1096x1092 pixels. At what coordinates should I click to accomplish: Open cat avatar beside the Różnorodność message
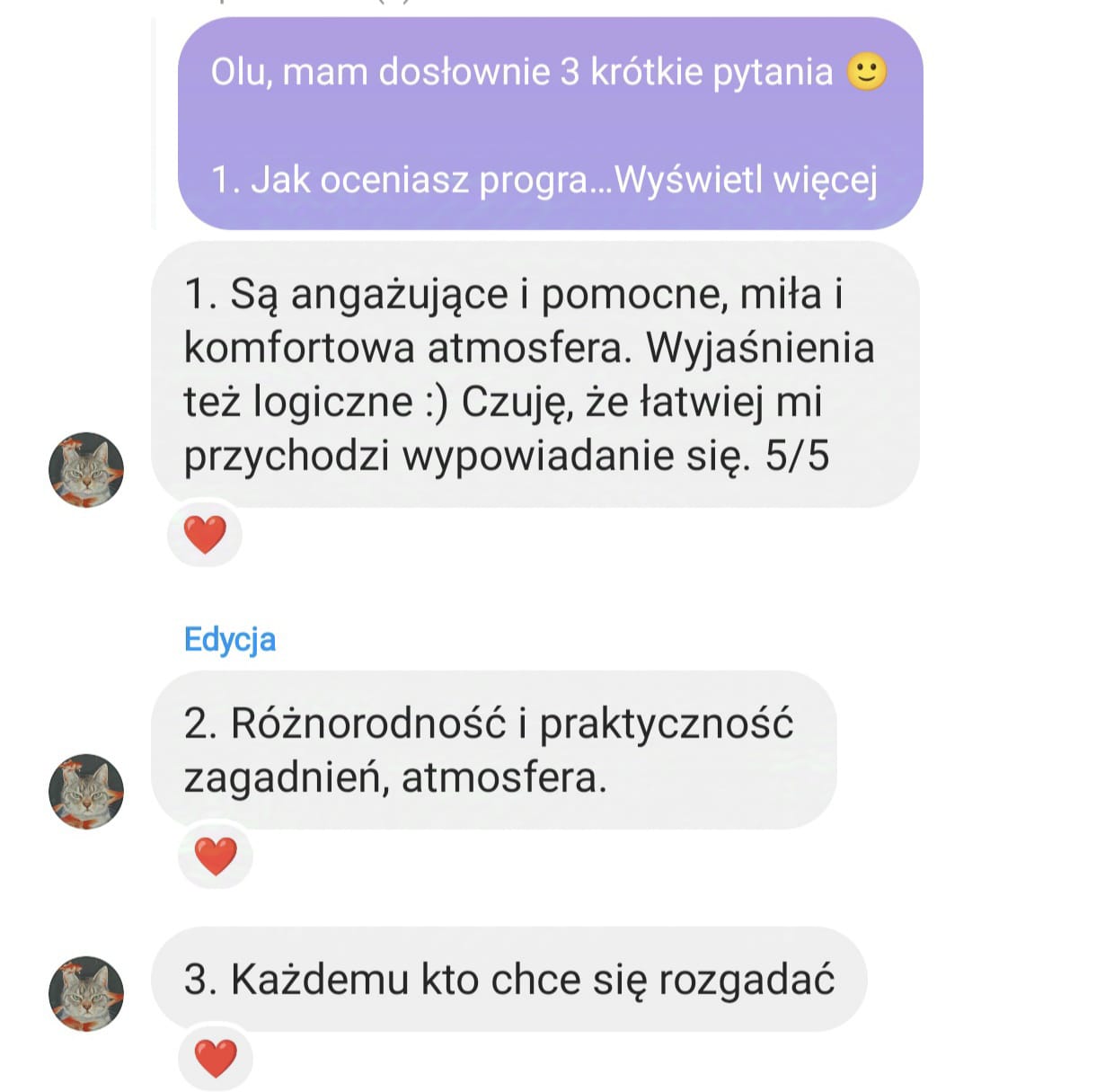[x=86, y=791]
